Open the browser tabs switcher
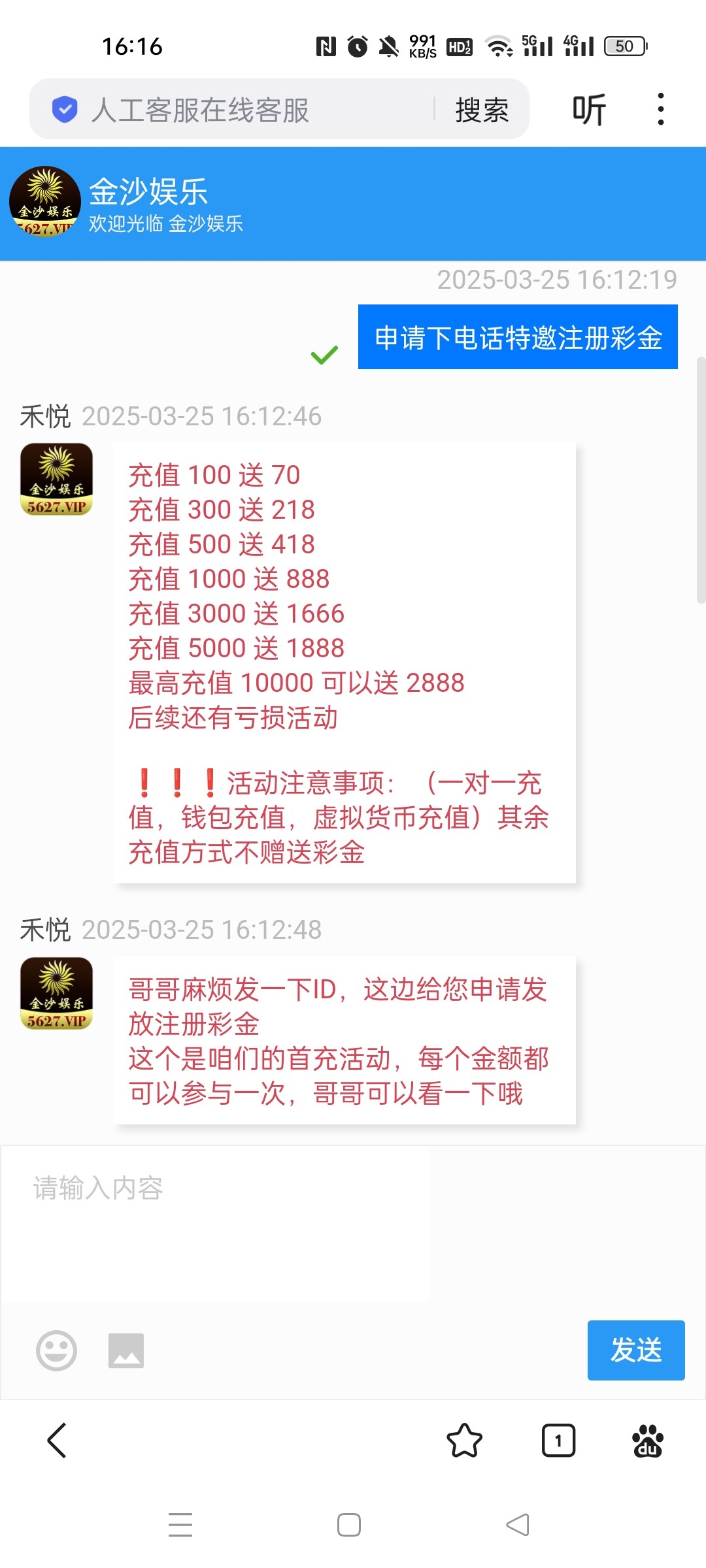 coord(558,1440)
